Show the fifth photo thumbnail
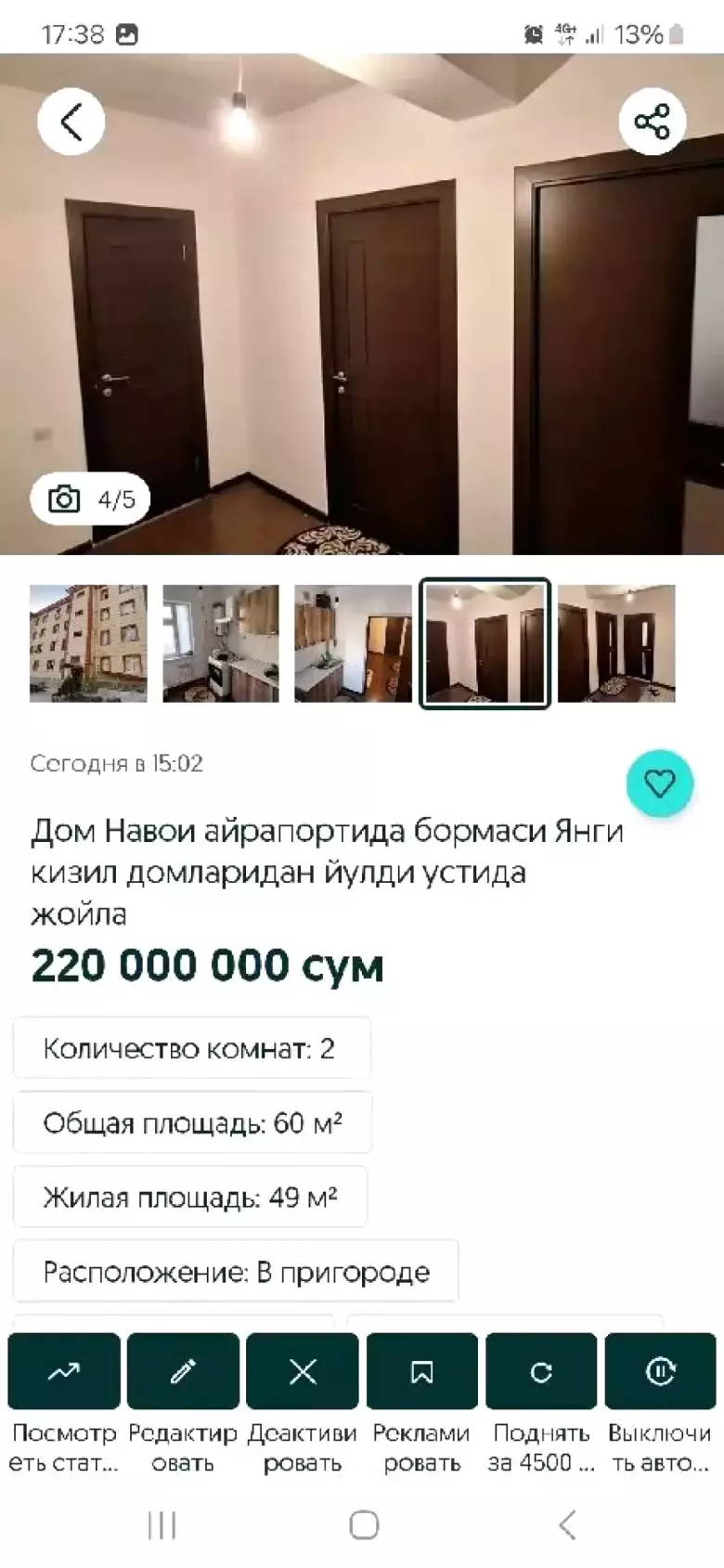This screenshot has height=1568, width=724. (x=616, y=643)
